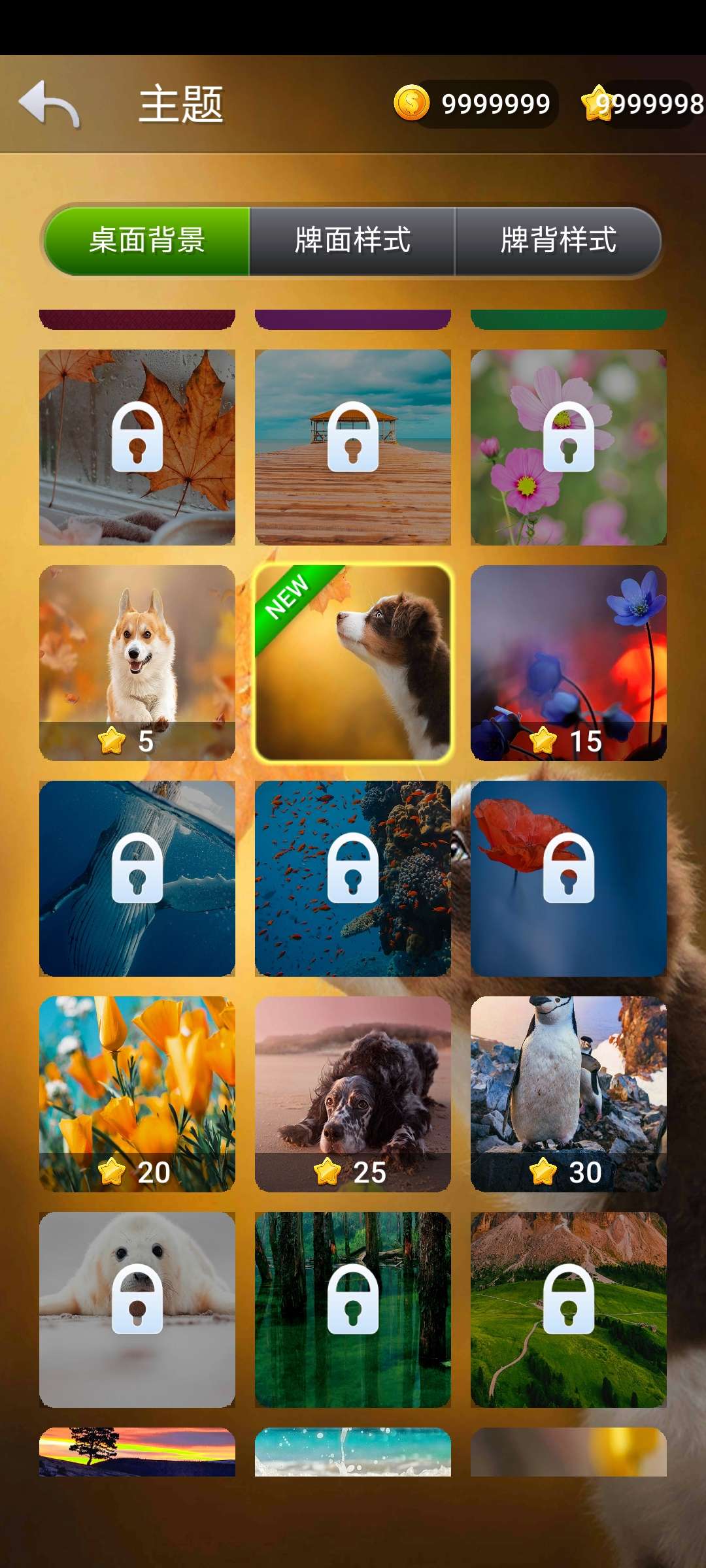706x1568 pixels.
Task: Select the corgi background costing 5 stars
Action: (137, 662)
